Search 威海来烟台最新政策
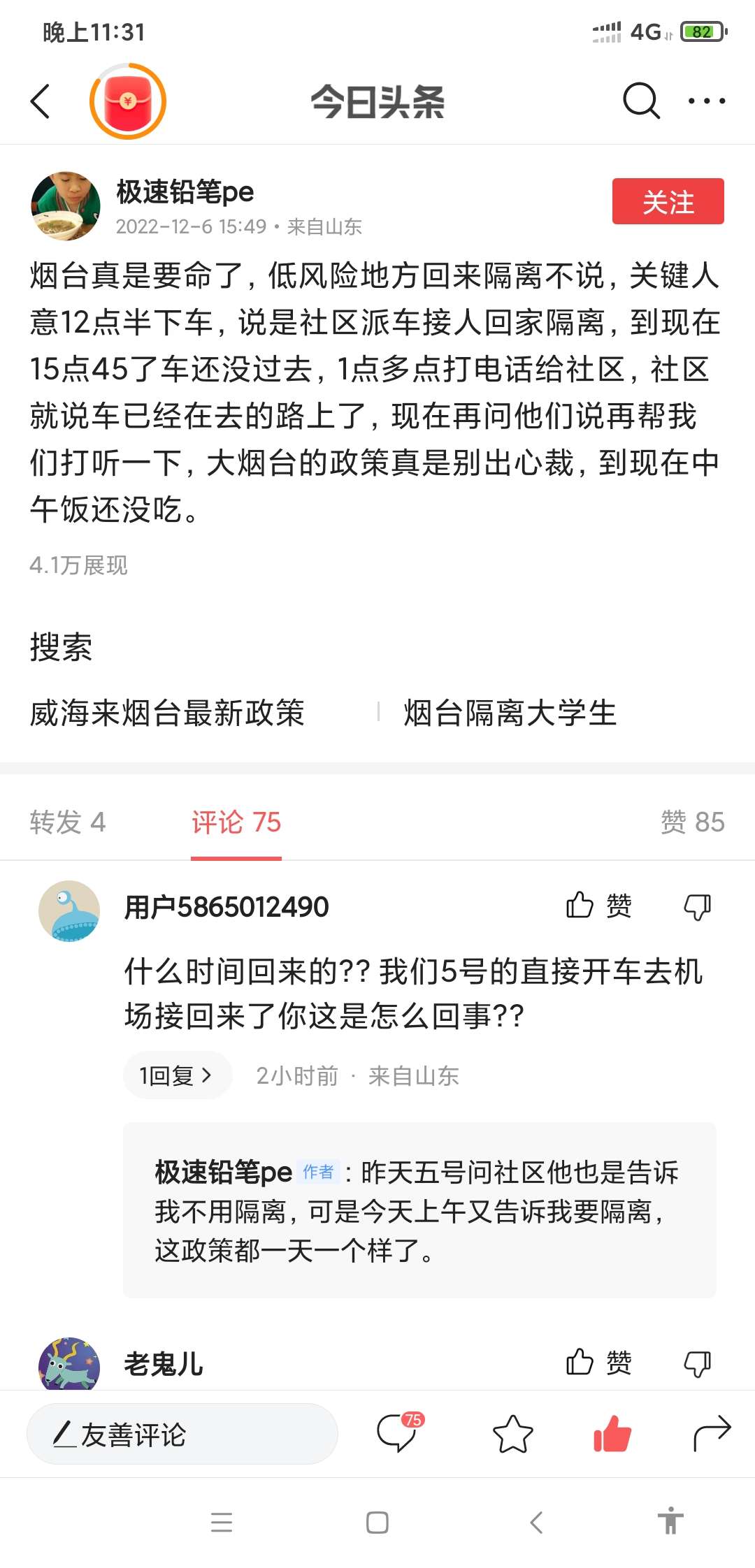 (167, 713)
